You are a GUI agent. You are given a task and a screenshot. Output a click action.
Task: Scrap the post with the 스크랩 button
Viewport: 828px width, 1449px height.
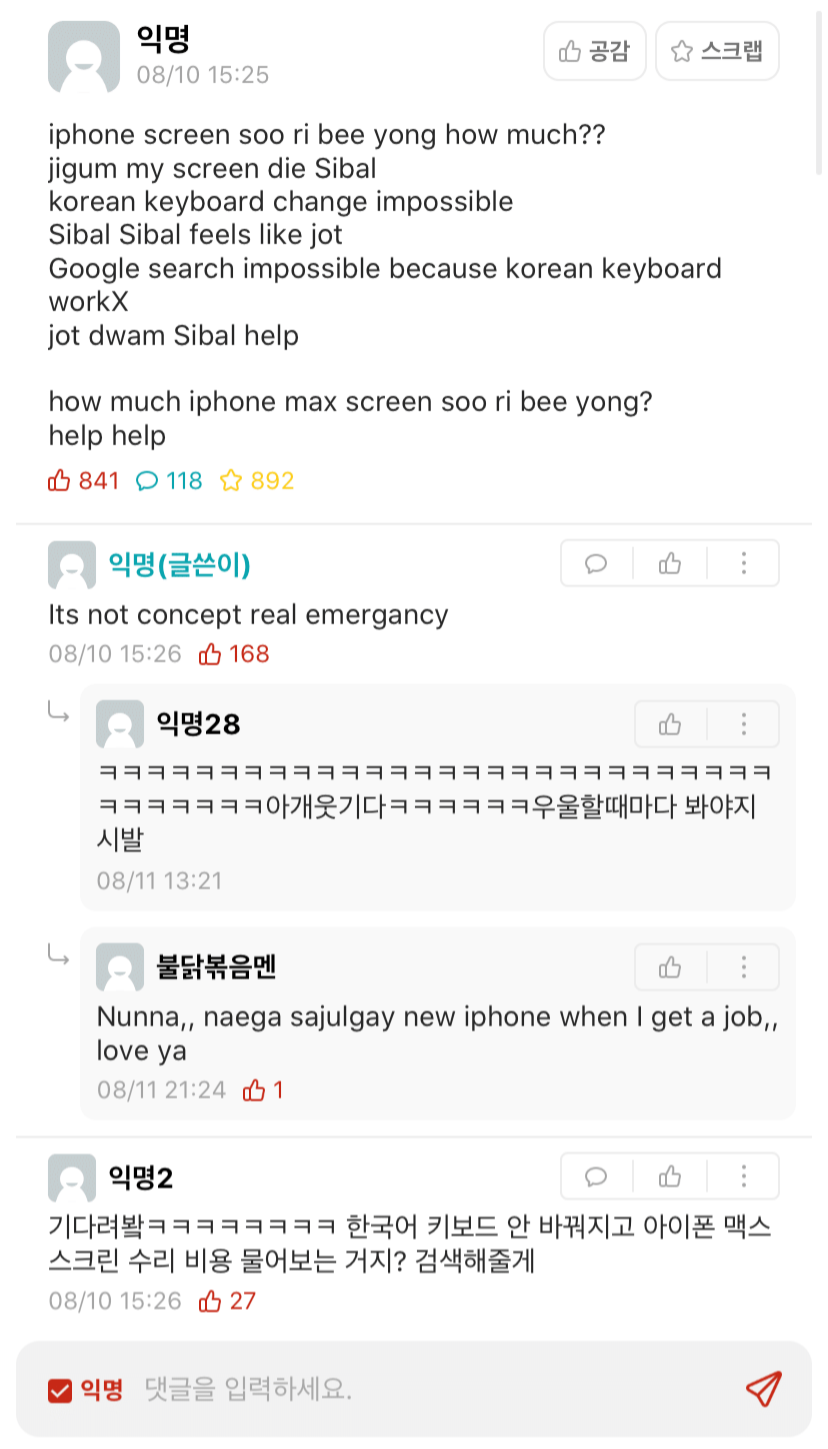coord(717,51)
